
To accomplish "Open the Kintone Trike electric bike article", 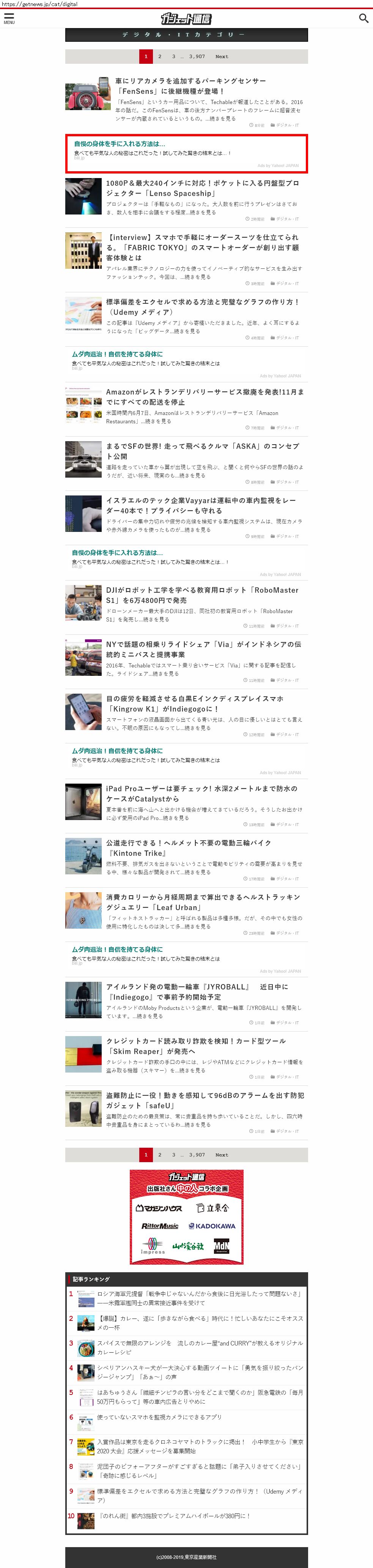I will (189, 848).
